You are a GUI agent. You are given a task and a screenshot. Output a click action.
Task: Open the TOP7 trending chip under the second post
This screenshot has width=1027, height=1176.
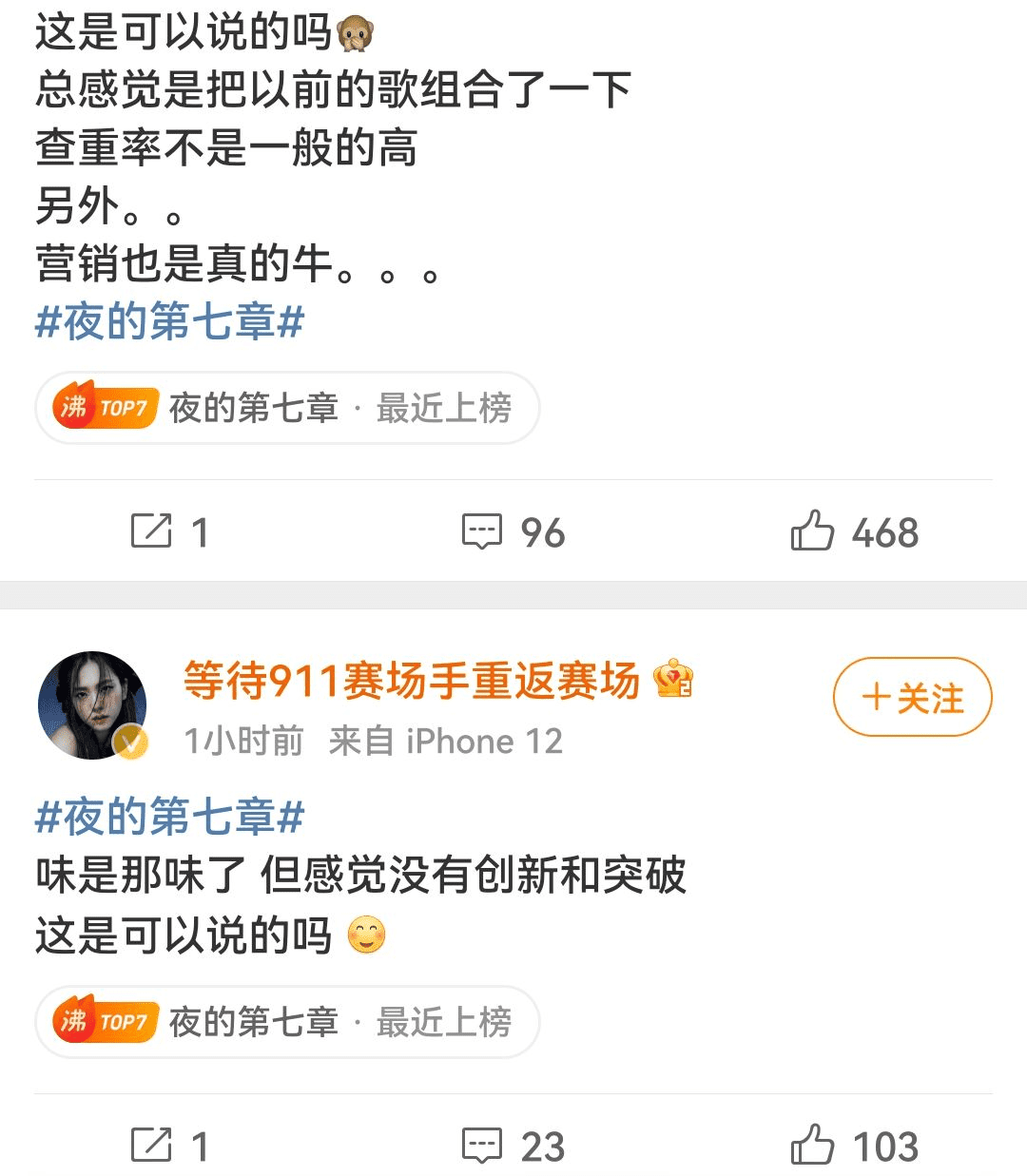286,1022
